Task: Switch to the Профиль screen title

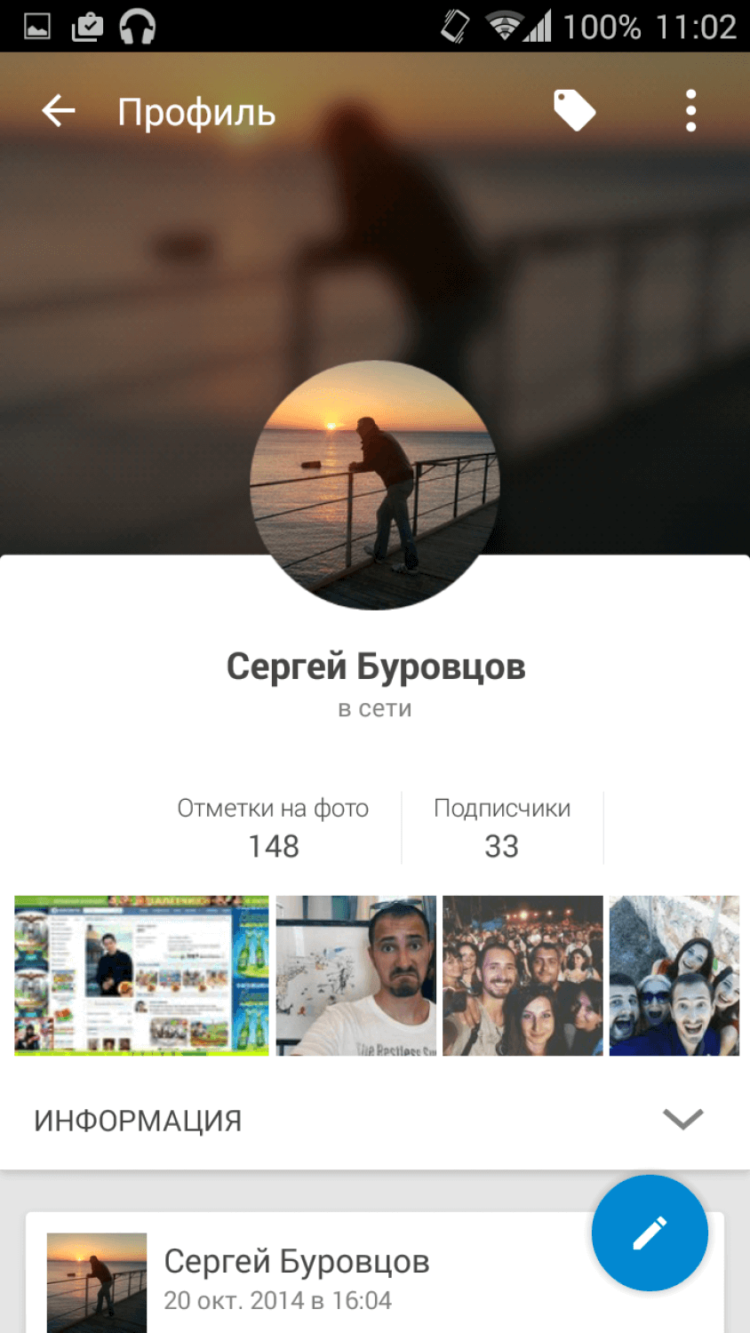Action: click(x=196, y=111)
